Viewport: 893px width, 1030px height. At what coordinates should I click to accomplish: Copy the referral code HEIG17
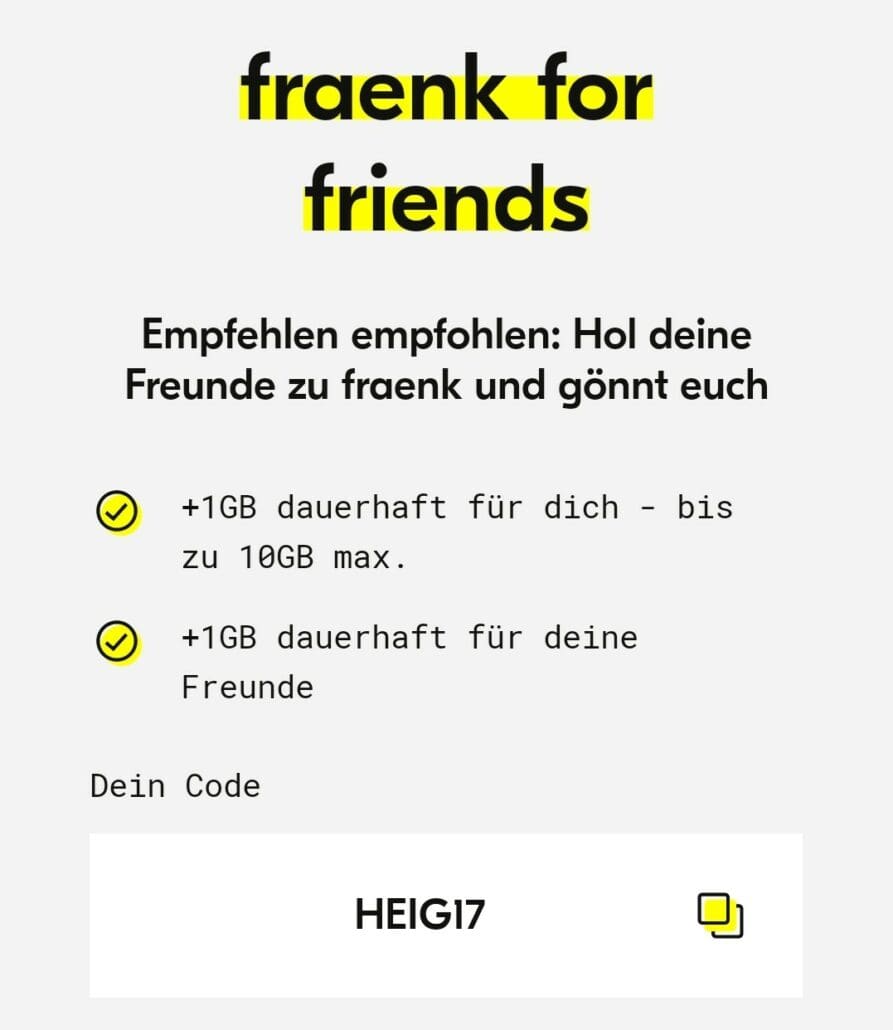(x=720, y=915)
